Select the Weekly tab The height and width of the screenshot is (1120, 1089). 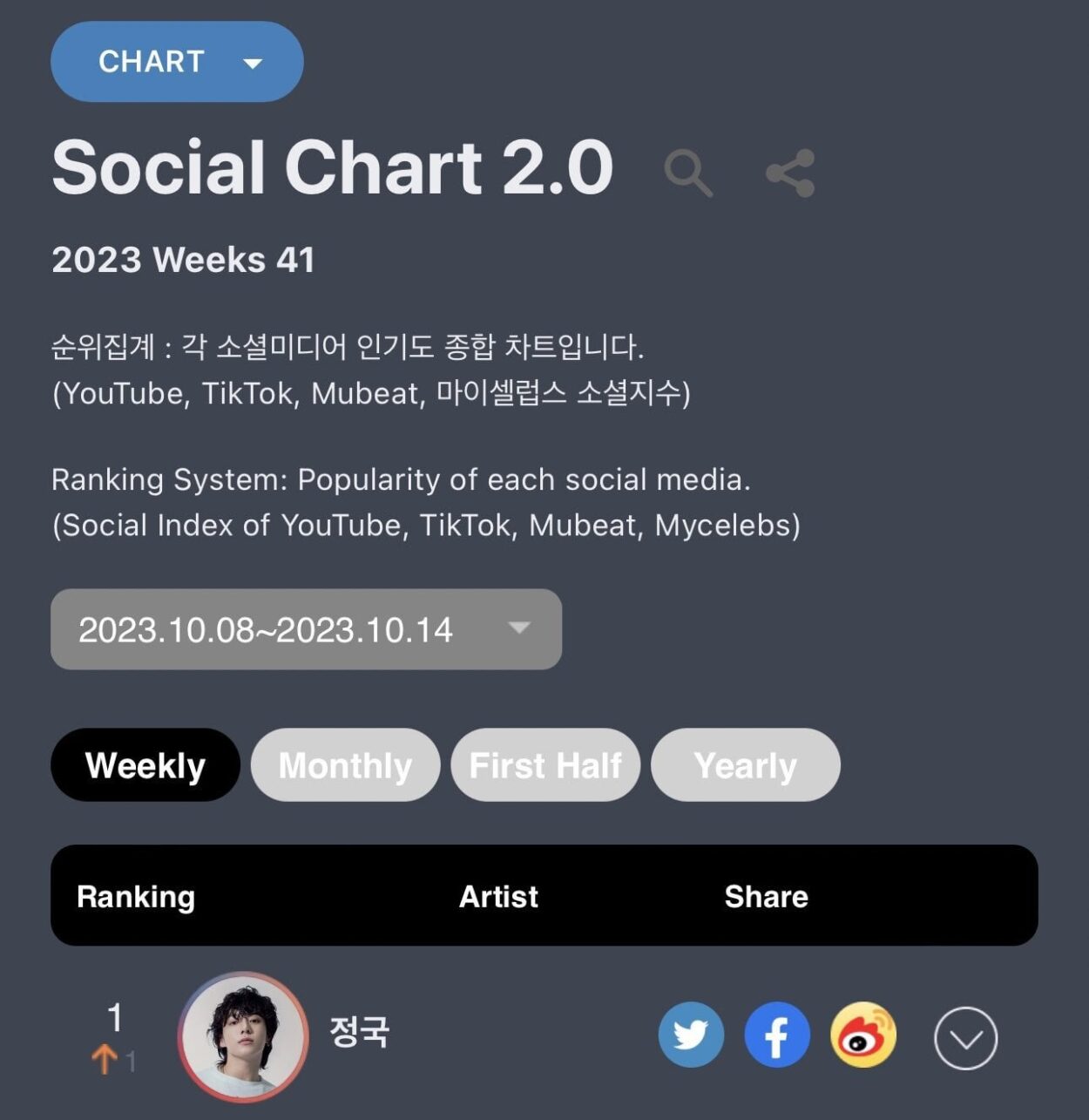[145, 765]
